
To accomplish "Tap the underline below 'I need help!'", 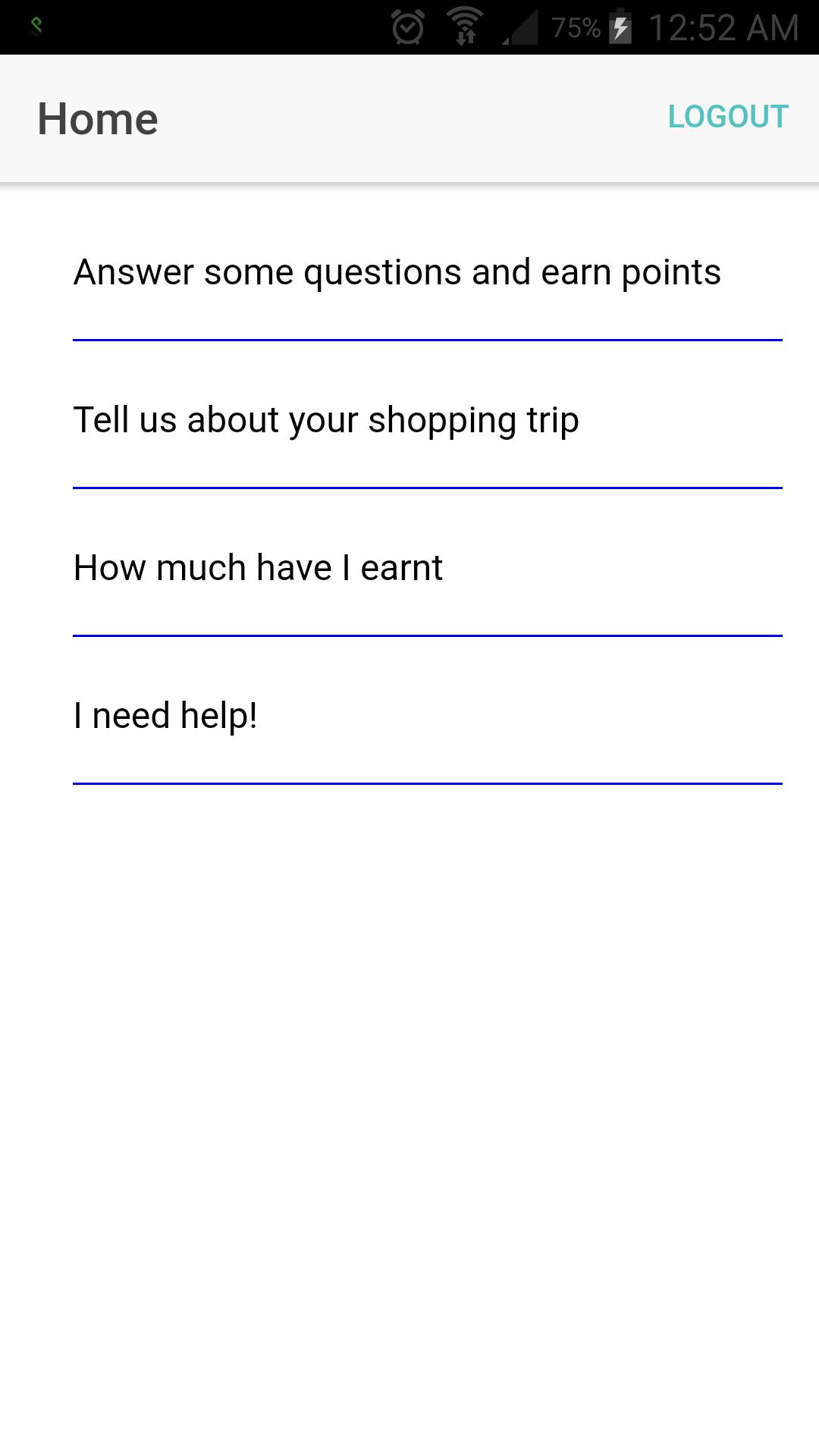I will pyautogui.click(x=427, y=781).
